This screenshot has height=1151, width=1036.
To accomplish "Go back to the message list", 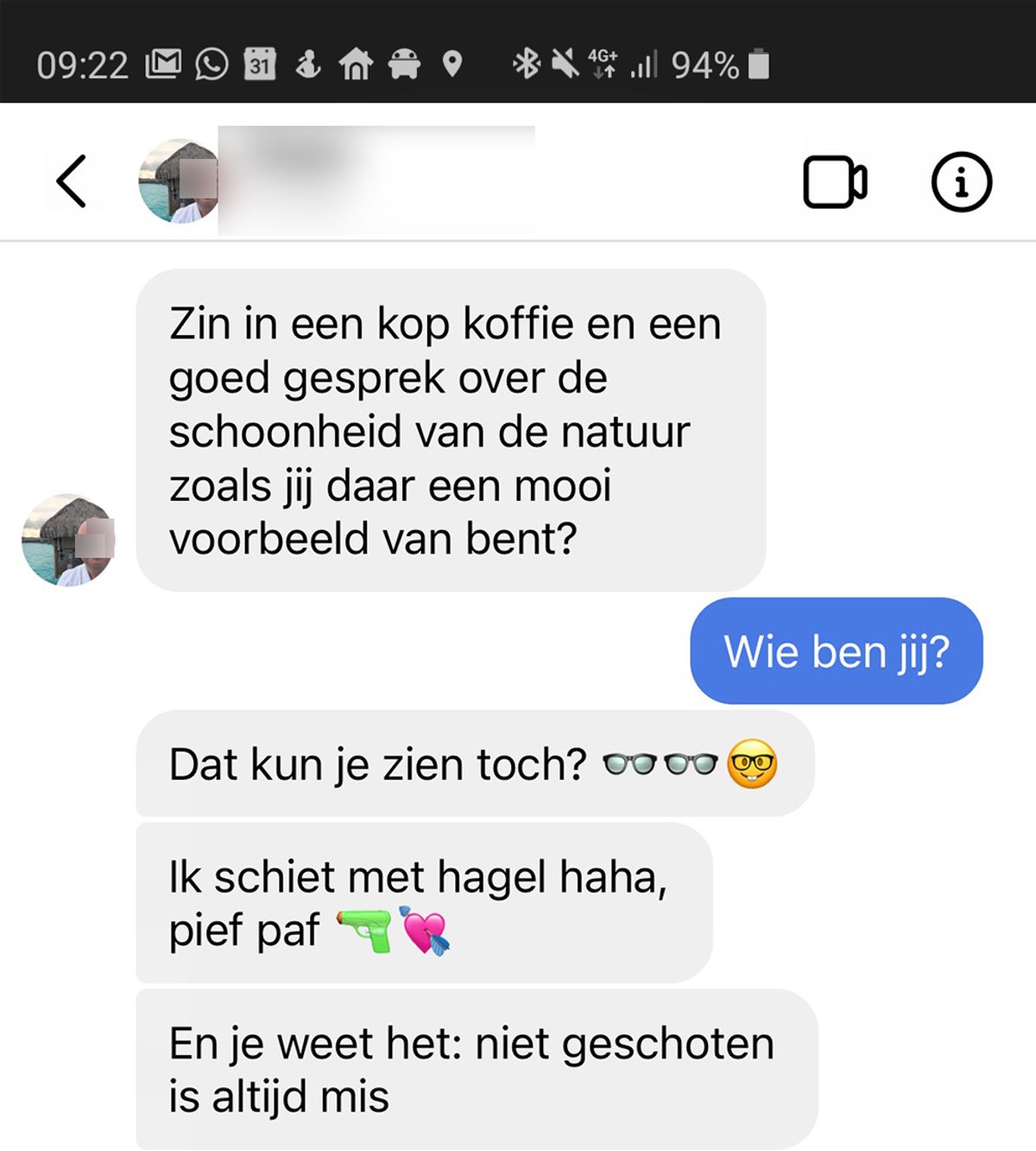I will [x=72, y=181].
